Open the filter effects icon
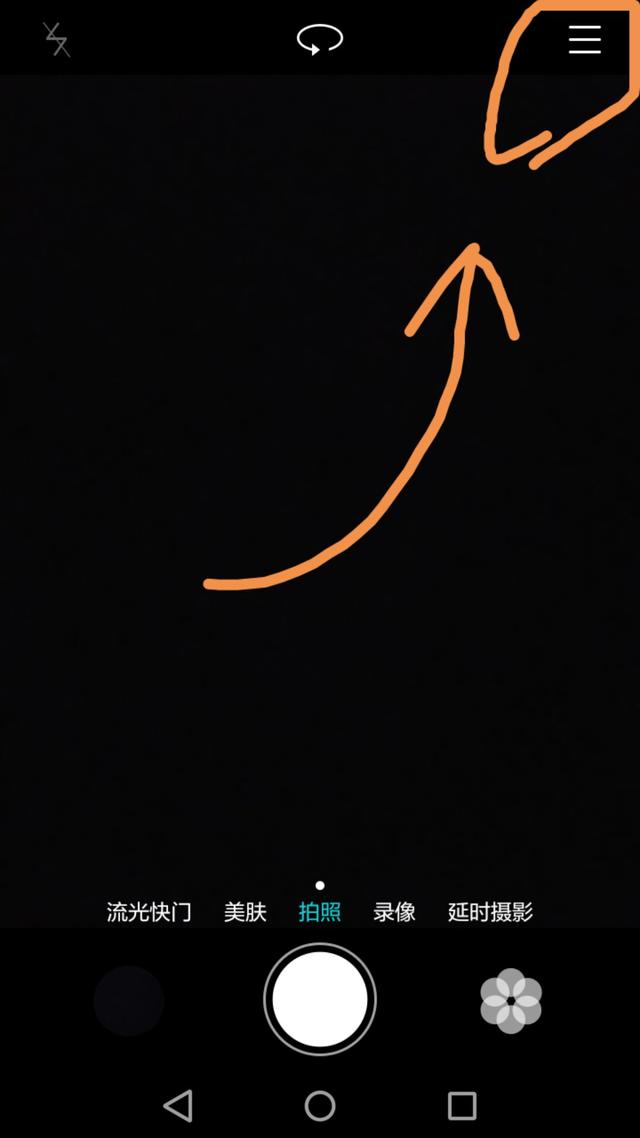 [511, 1000]
